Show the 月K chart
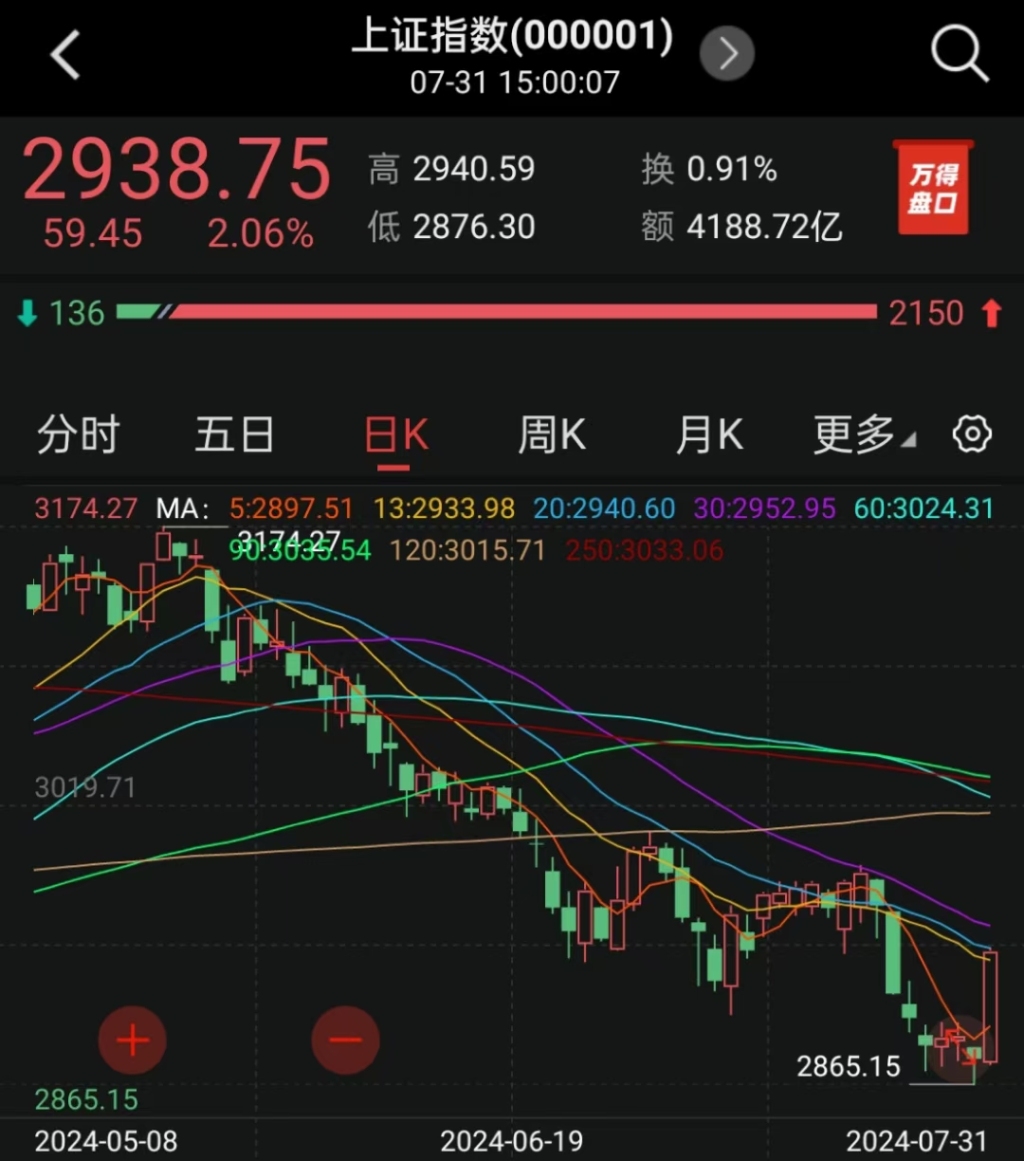This screenshot has height=1161, width=1024. [709, 435]
